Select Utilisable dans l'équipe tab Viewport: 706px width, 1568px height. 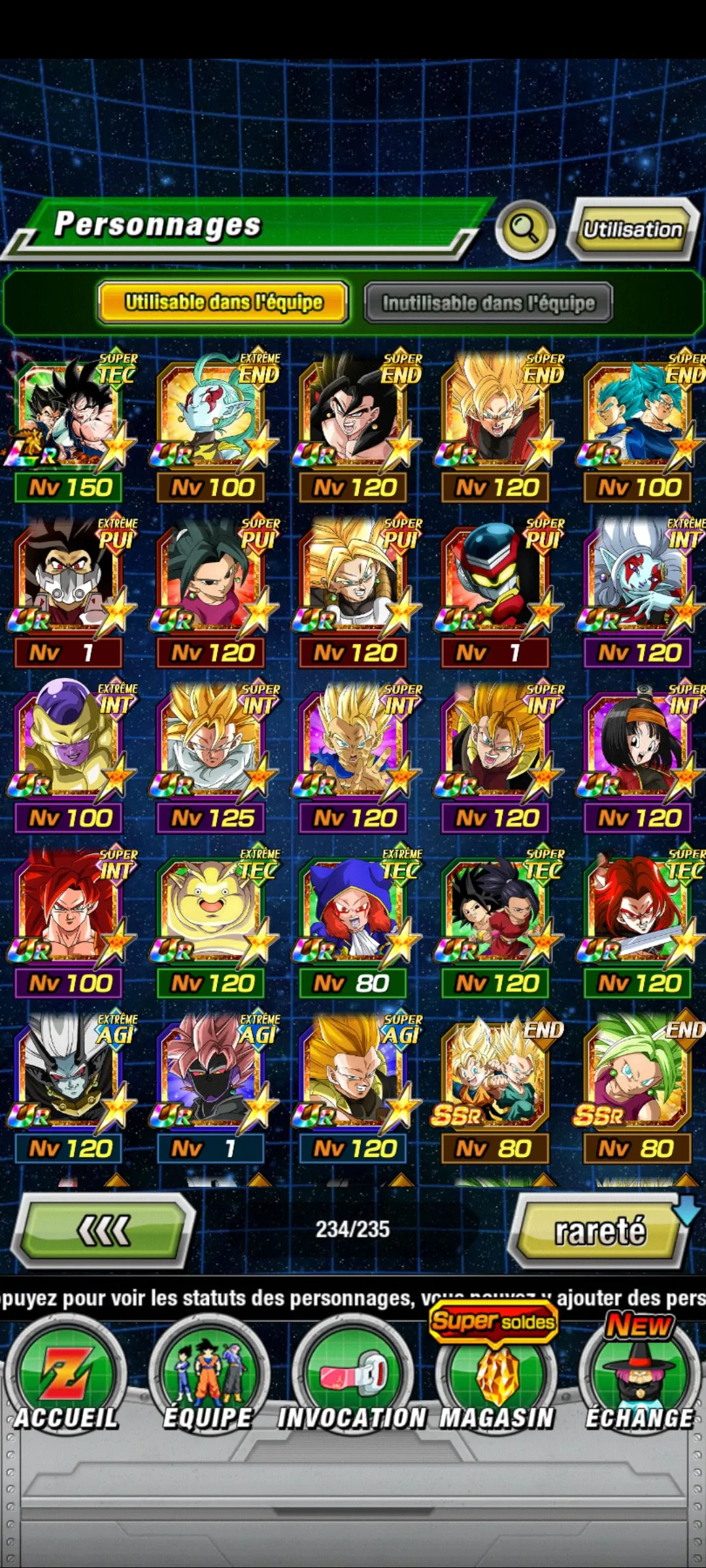(x=223, y=302)
